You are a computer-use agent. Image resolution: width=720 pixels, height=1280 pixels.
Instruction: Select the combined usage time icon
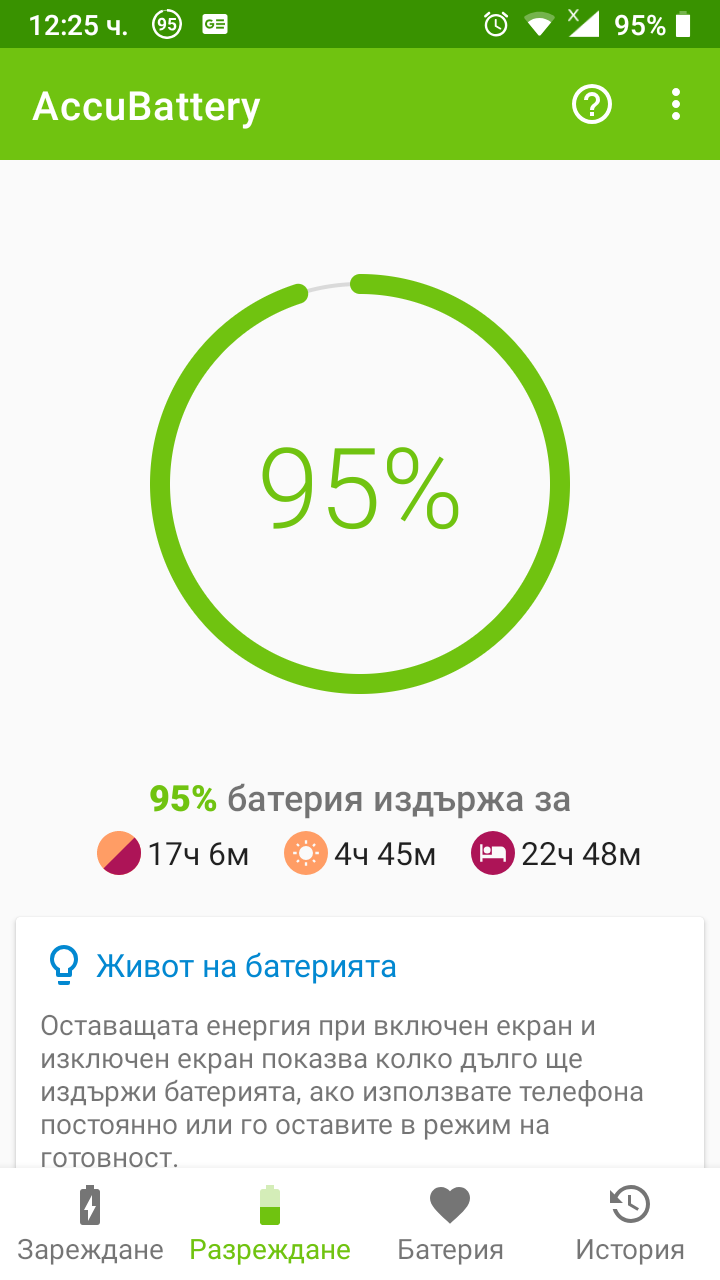coord(119,853)
